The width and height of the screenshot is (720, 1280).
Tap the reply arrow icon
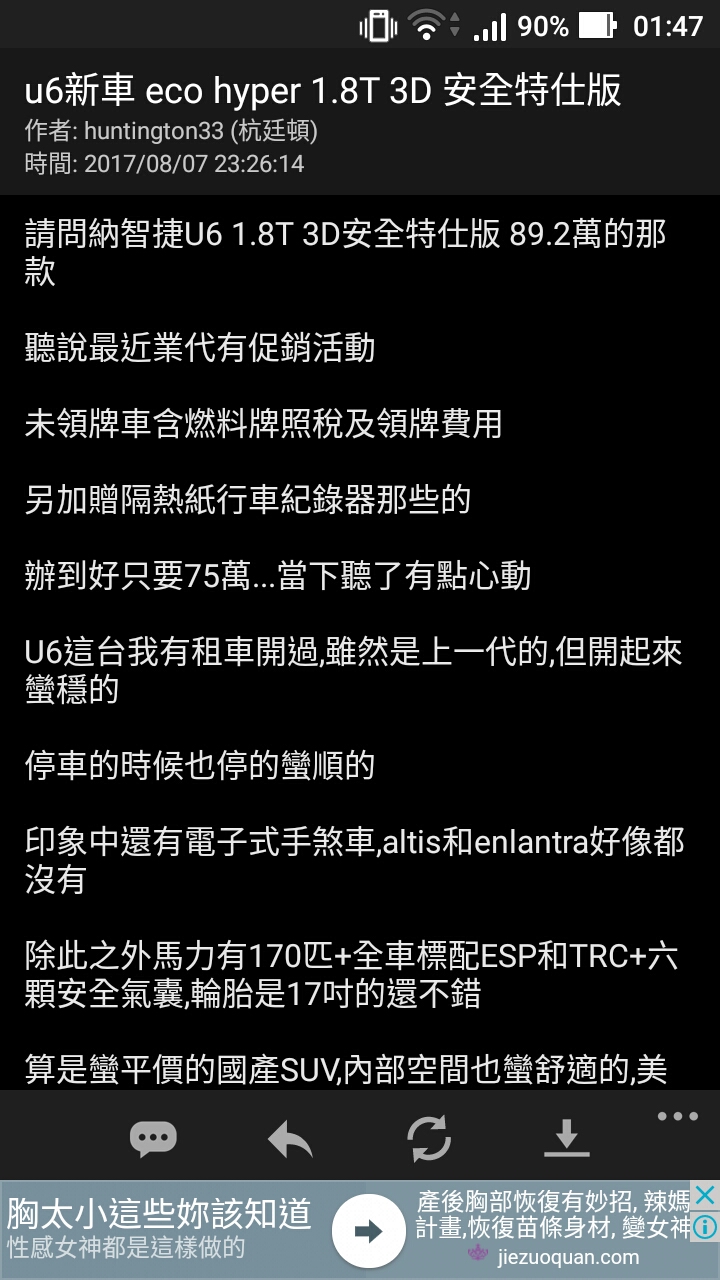pyautogui.click(x=290, y=1138)
